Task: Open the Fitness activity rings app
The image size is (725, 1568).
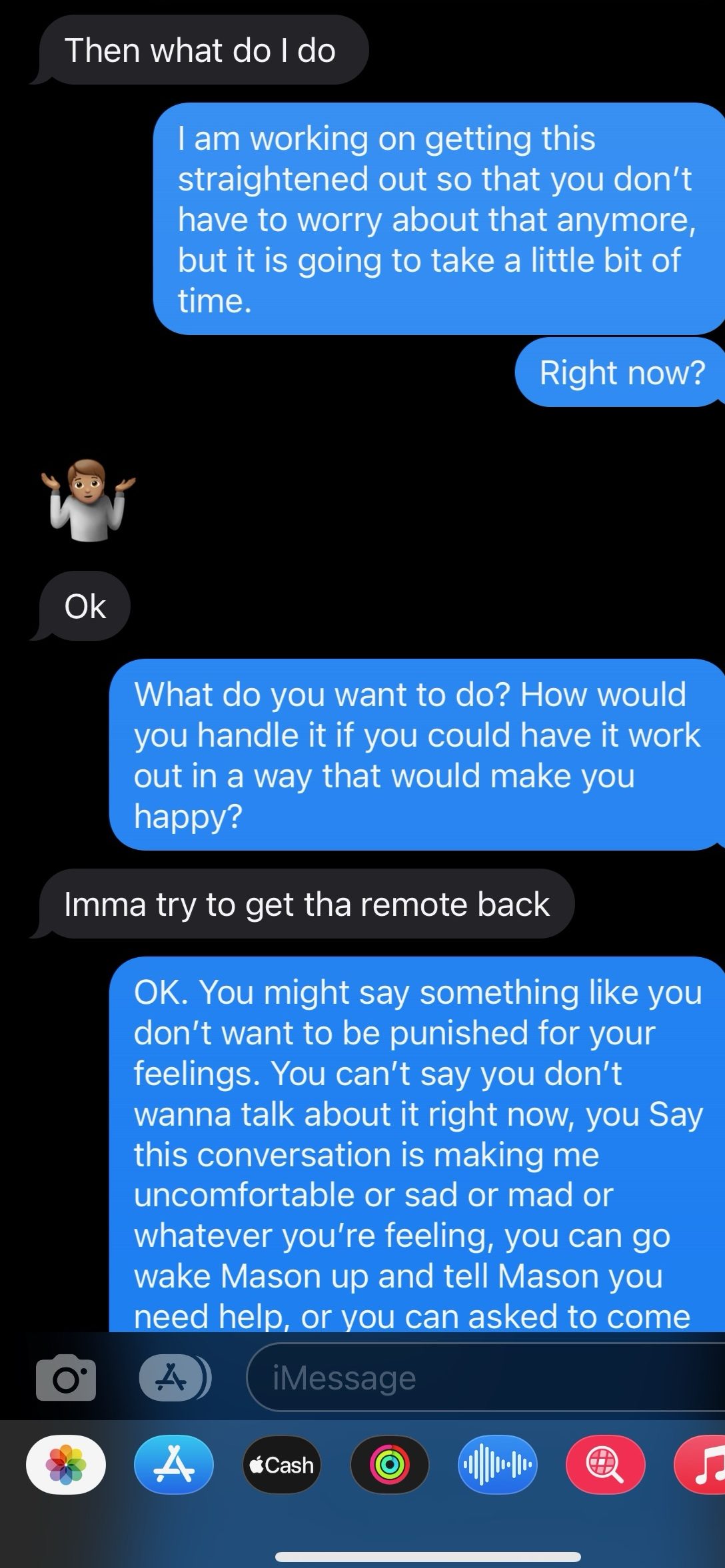Action: click(x=389, y=1465)
